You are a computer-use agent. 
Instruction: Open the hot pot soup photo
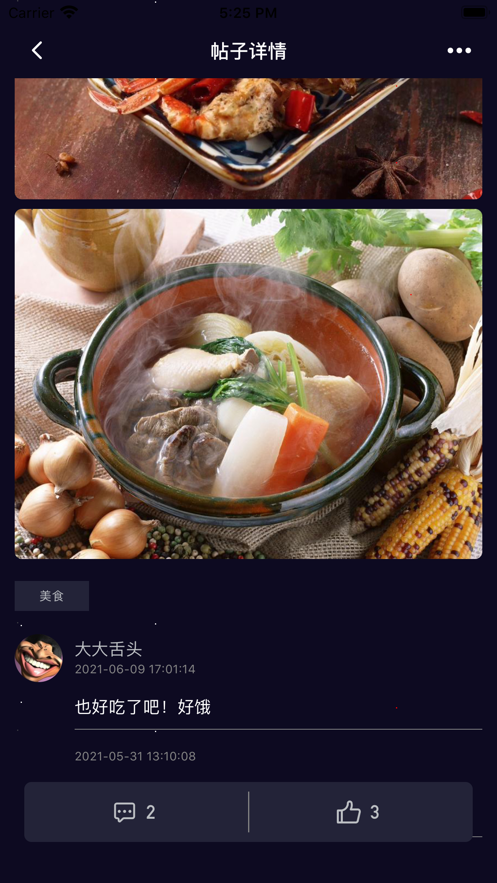pyautogui.click(x=248, y=384)
